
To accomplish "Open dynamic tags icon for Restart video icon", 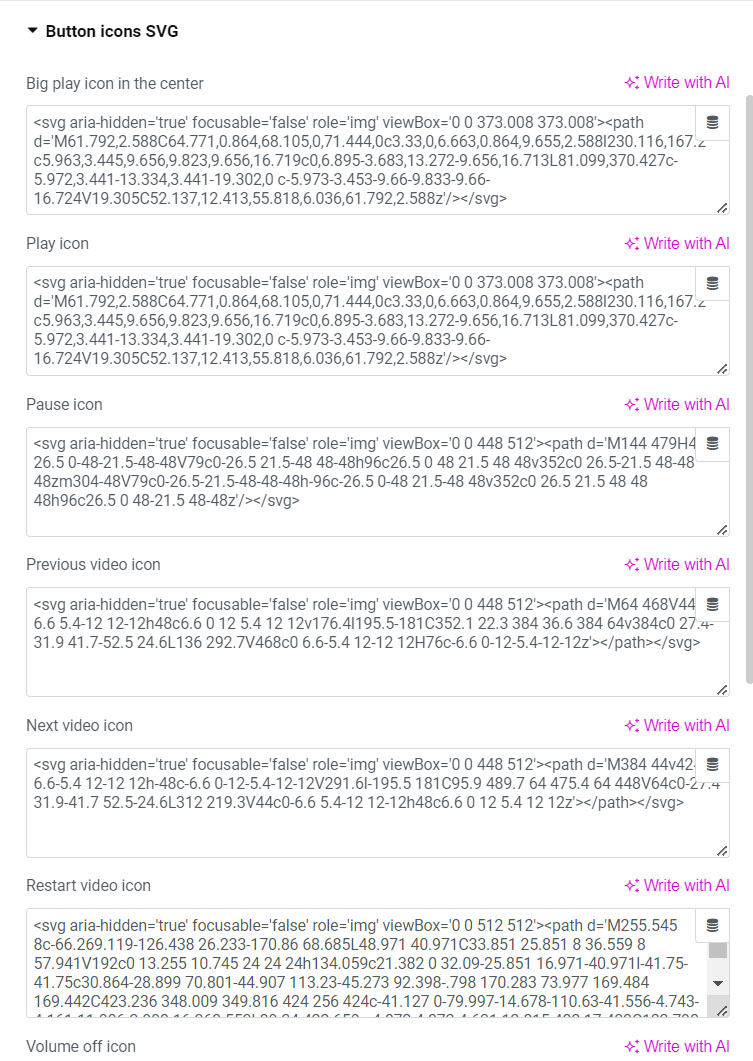I will click(712, 925).
